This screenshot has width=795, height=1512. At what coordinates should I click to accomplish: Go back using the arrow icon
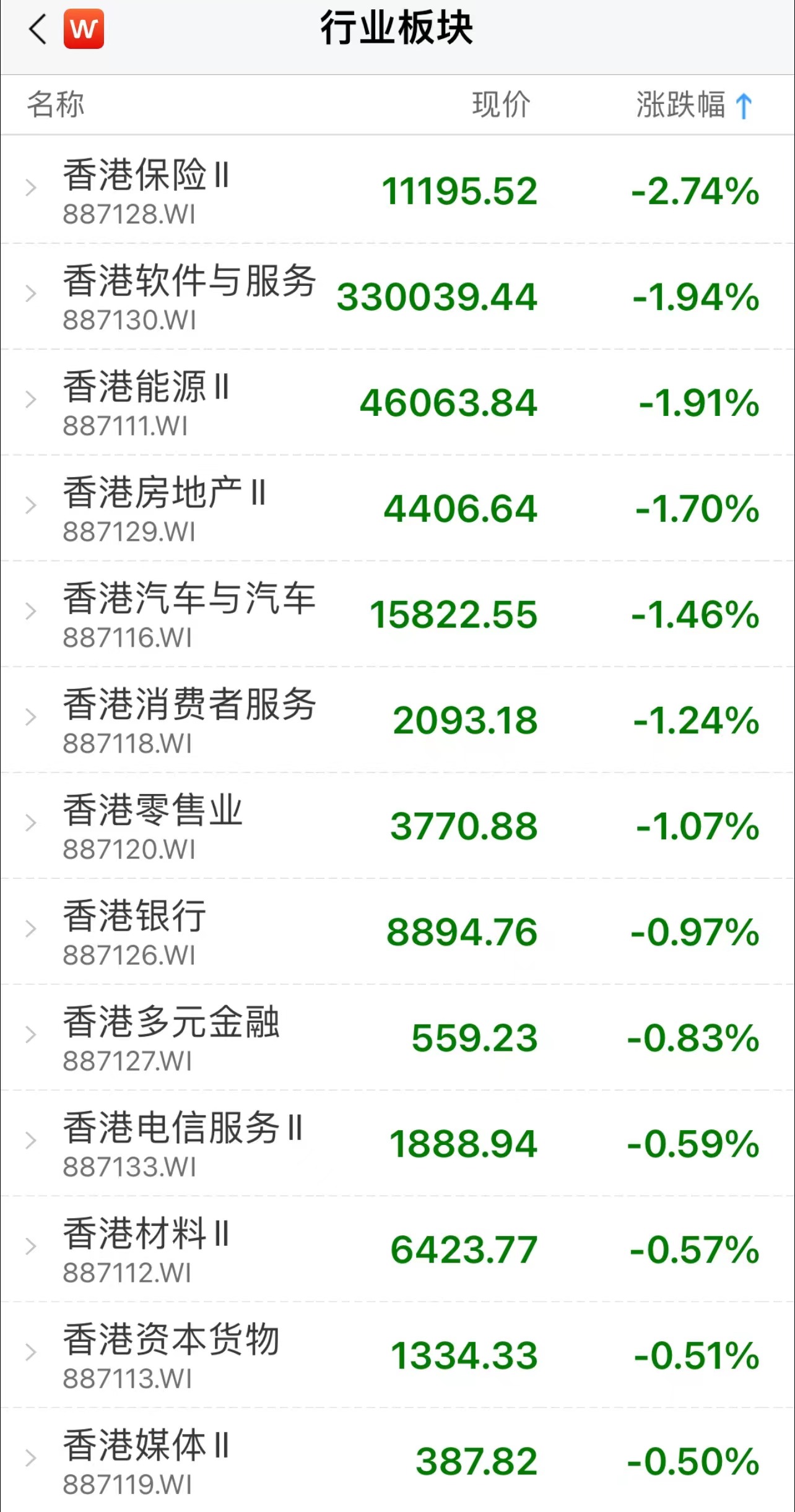click(38, 29)
